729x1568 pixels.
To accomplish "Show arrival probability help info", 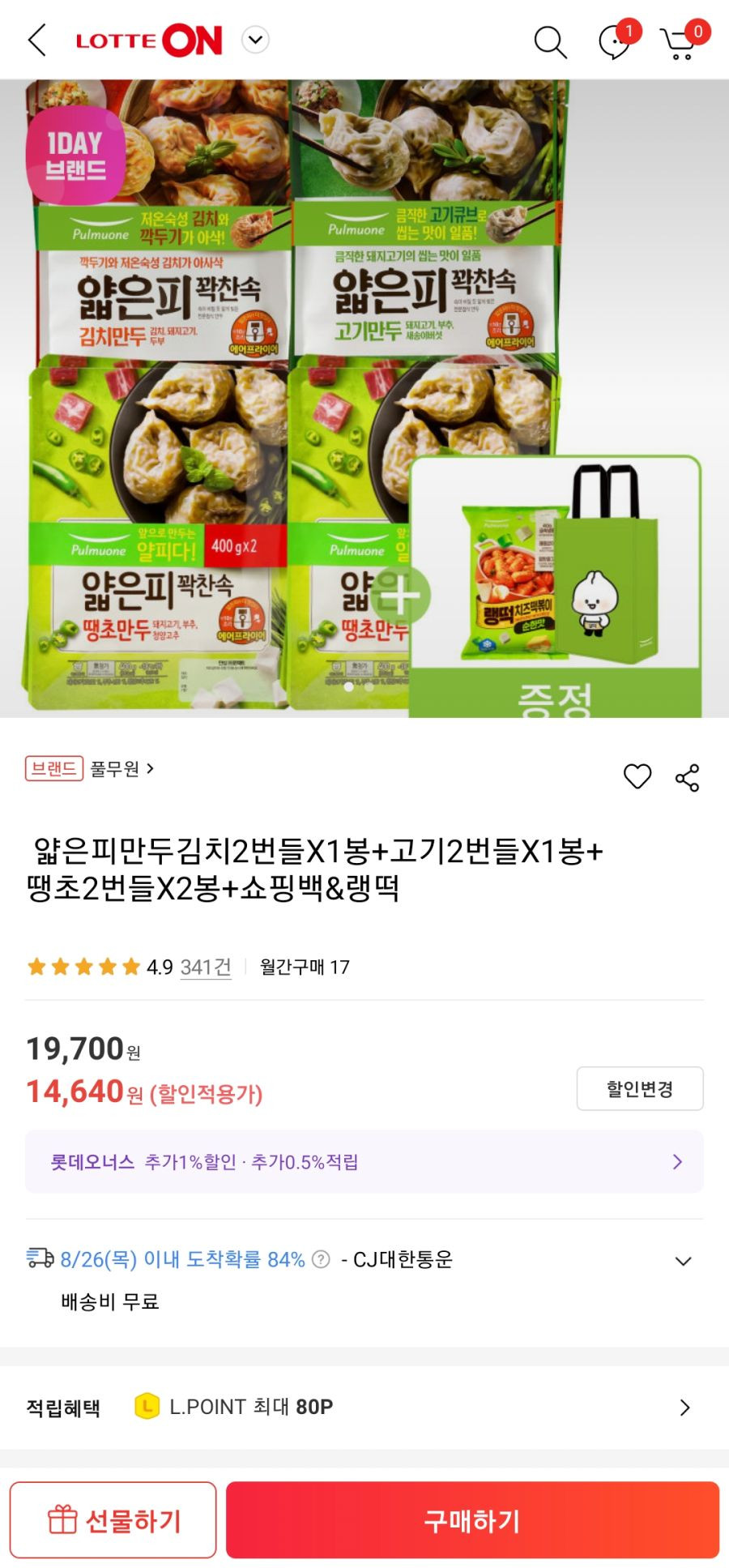I will pyautogui.click(x=321, y=1259).
